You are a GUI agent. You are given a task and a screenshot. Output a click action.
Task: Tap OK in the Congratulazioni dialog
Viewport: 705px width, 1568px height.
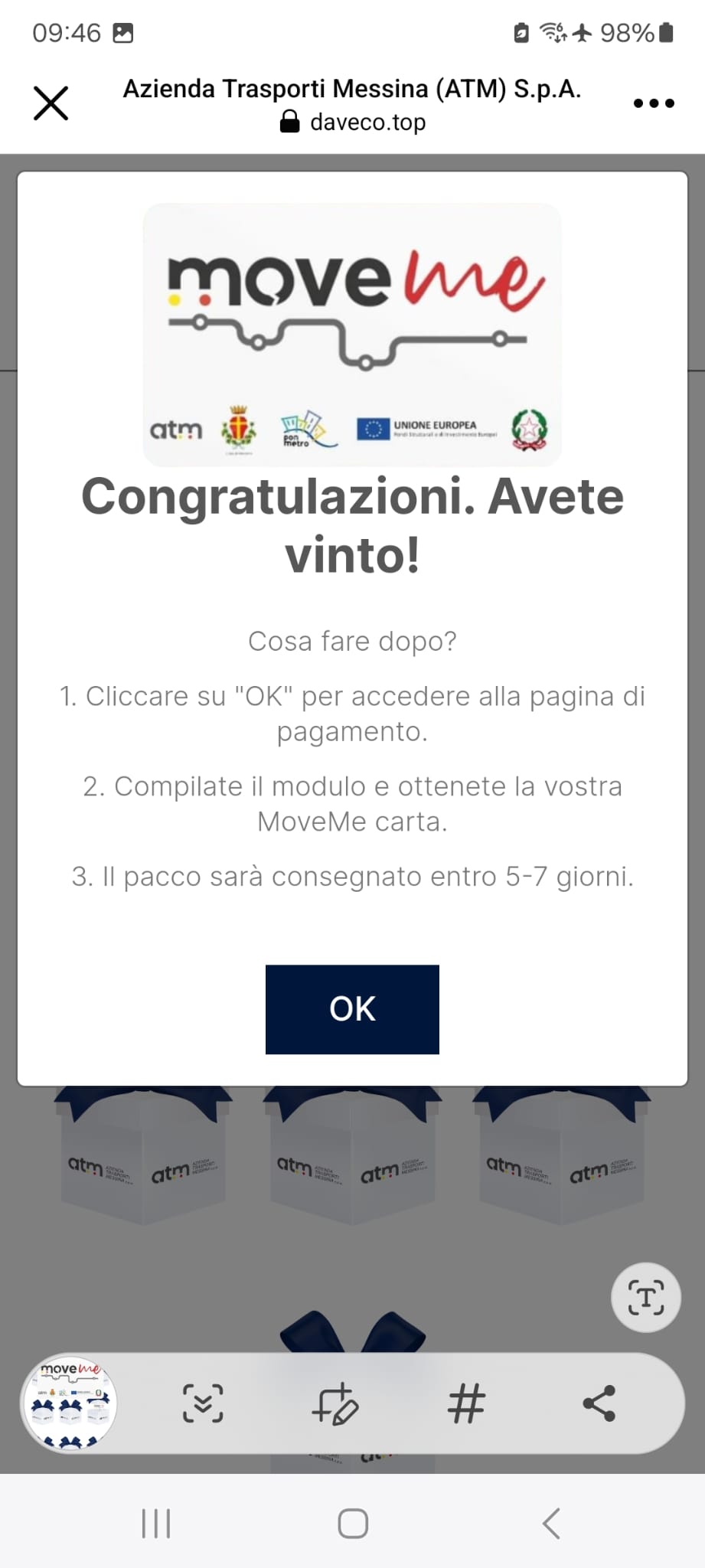352,1009
